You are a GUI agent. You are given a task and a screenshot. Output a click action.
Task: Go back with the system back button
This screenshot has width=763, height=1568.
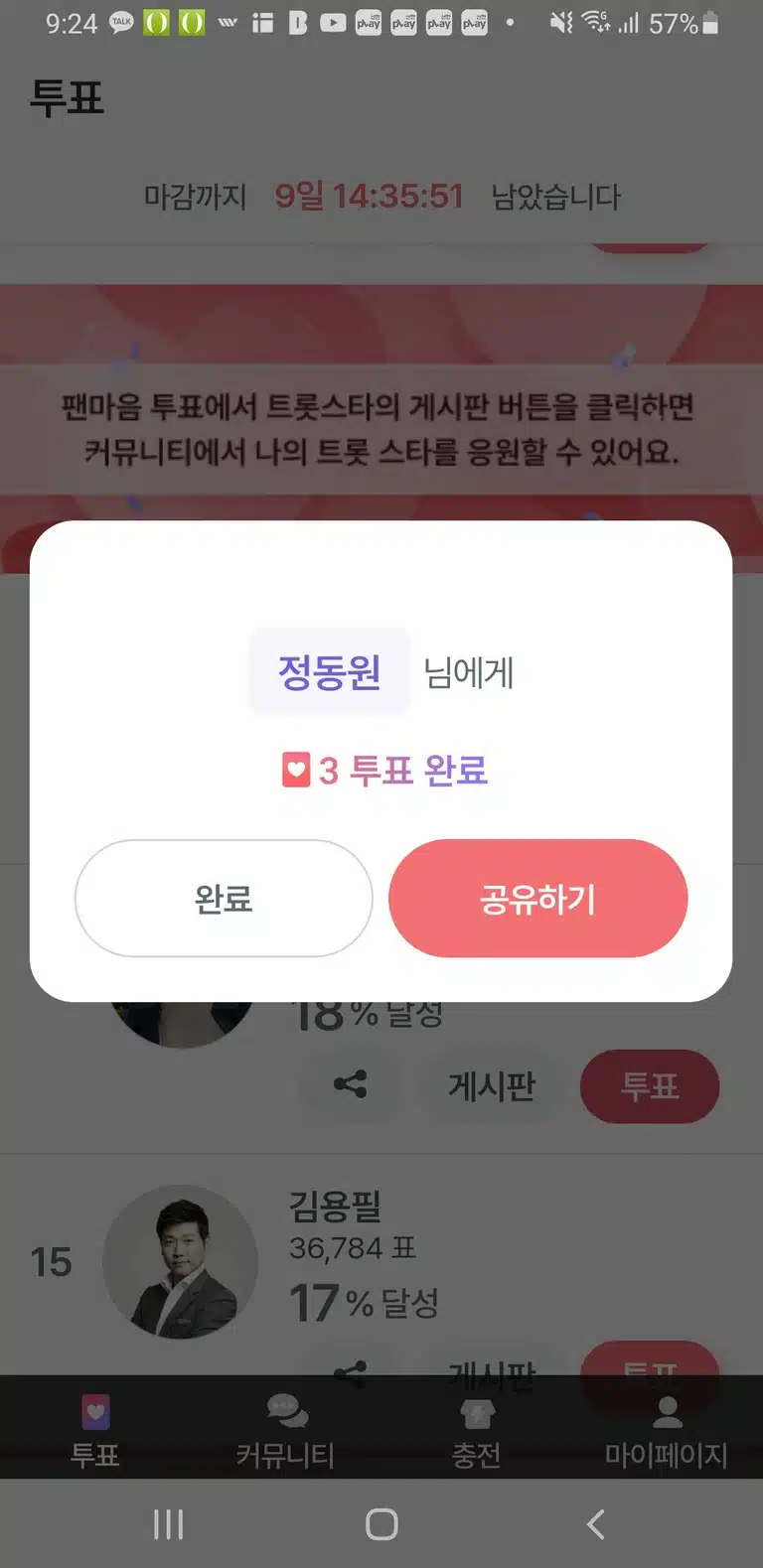pyautogui.click(x=595, y=1523)
